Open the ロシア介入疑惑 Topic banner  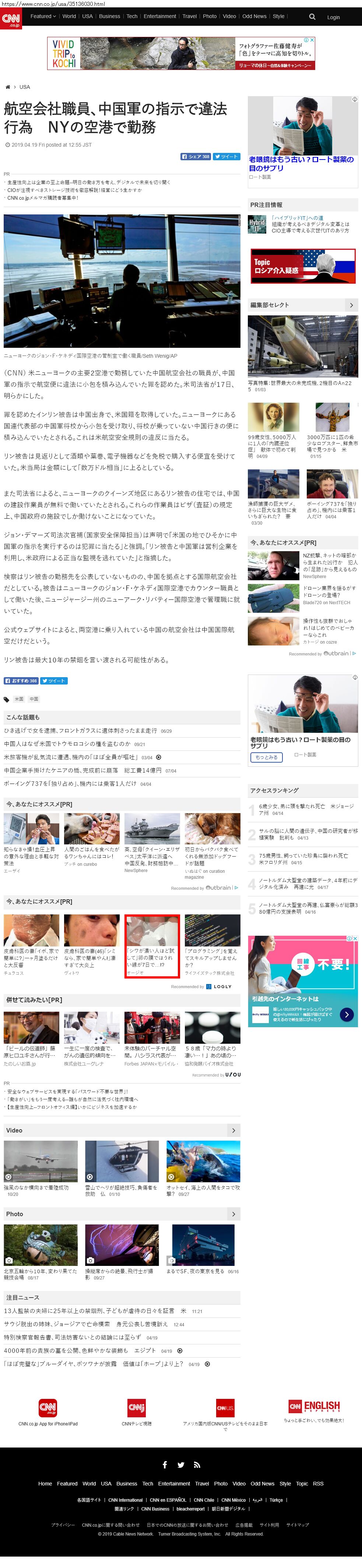pos(302,266)
